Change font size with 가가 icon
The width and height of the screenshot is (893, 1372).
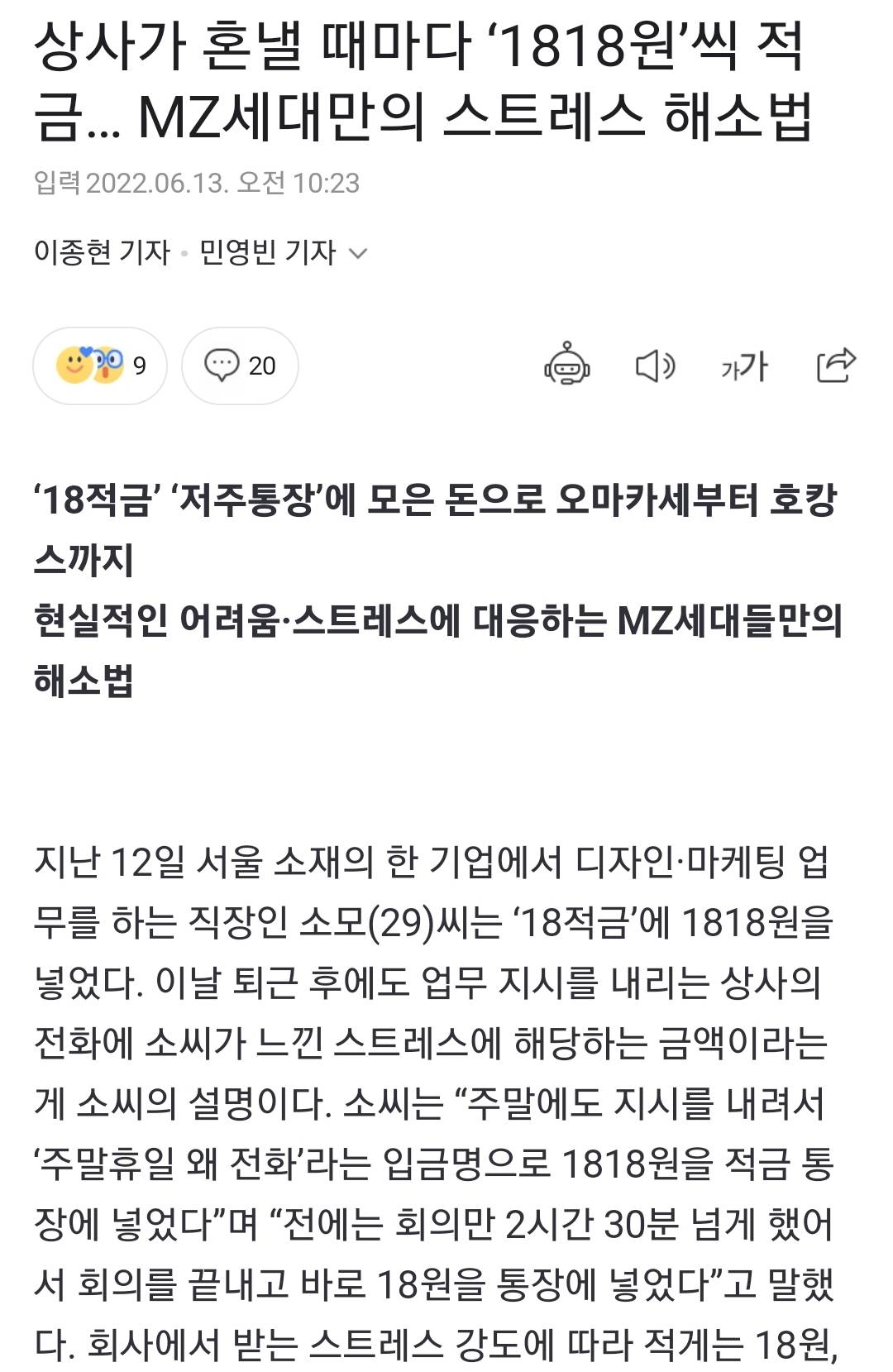pyautogui.click(x=744, y=366)
